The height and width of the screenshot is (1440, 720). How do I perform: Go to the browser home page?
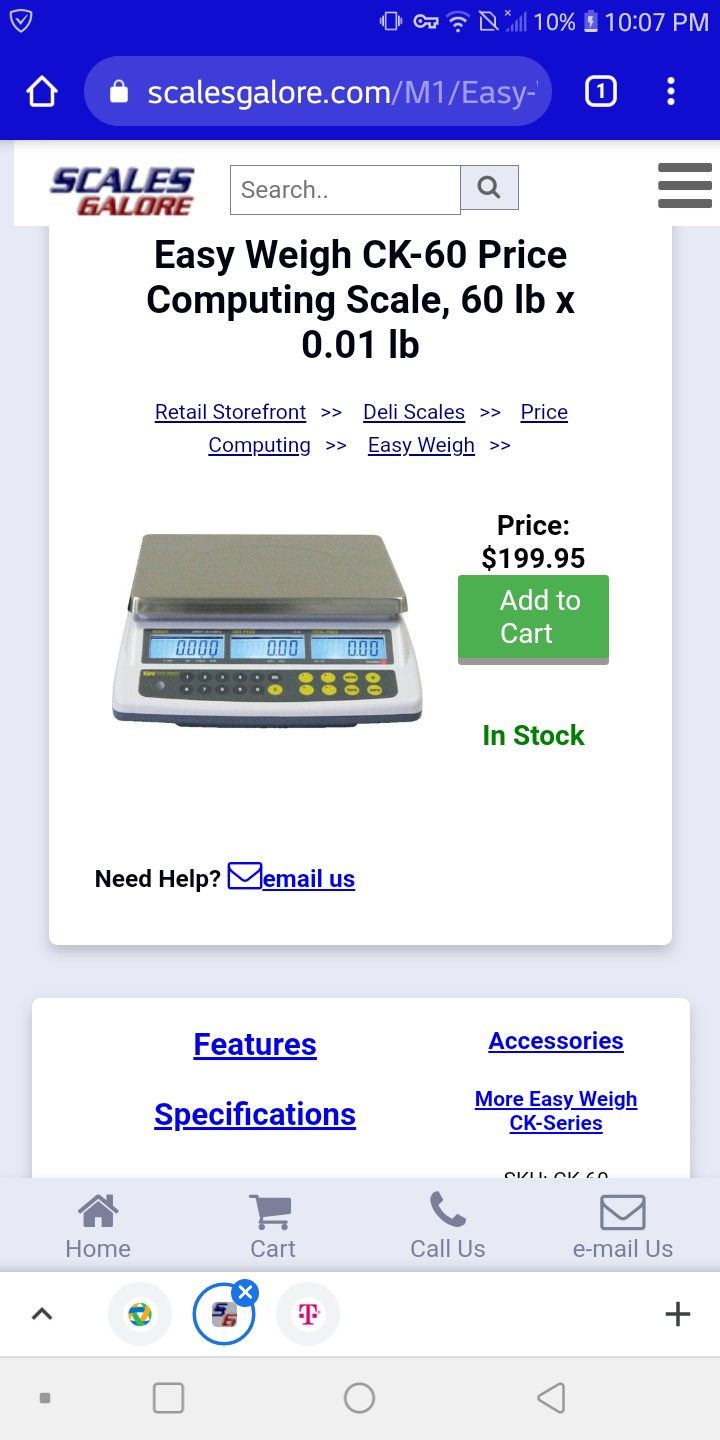[42, 92]
